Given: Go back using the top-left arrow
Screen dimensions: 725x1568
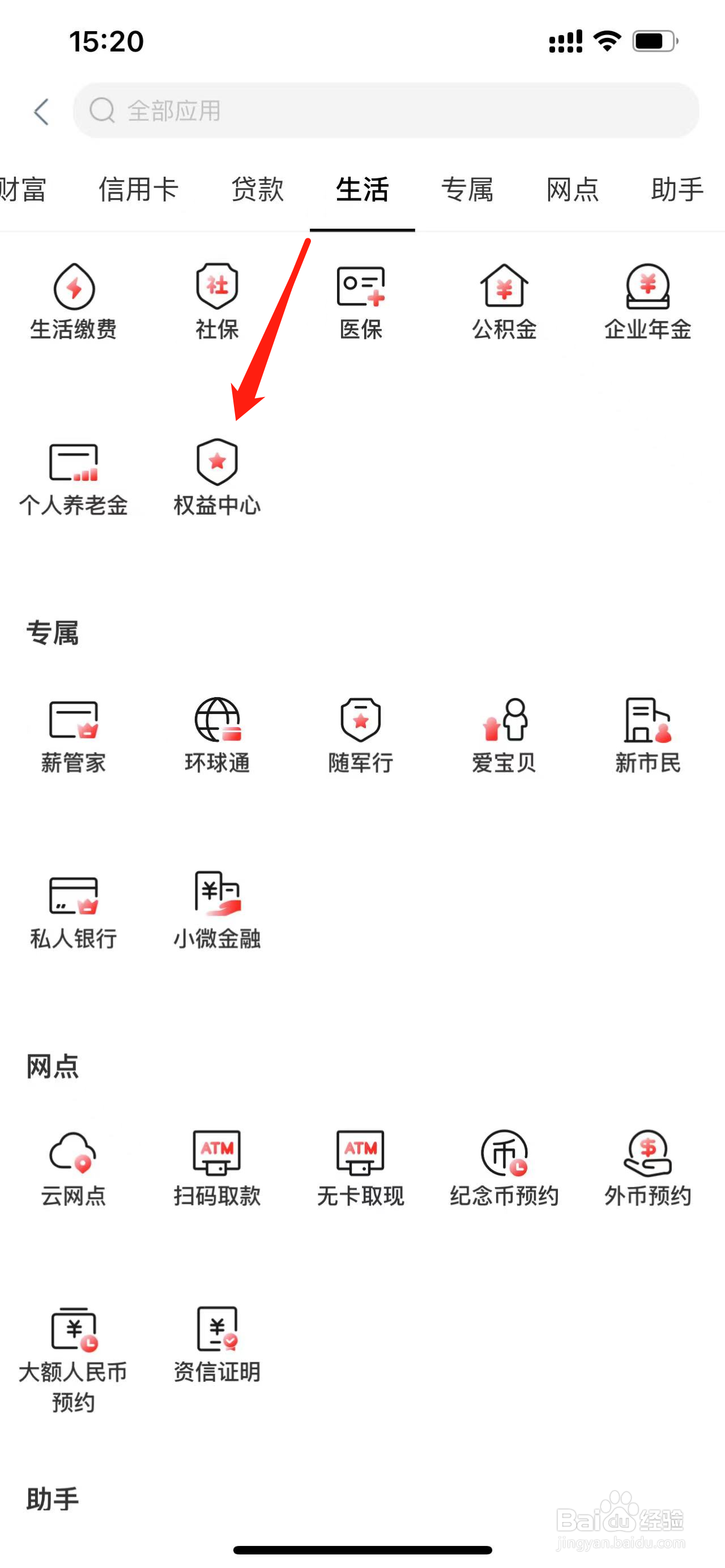Looking at the screenshot, I should (x=41, y=112).
